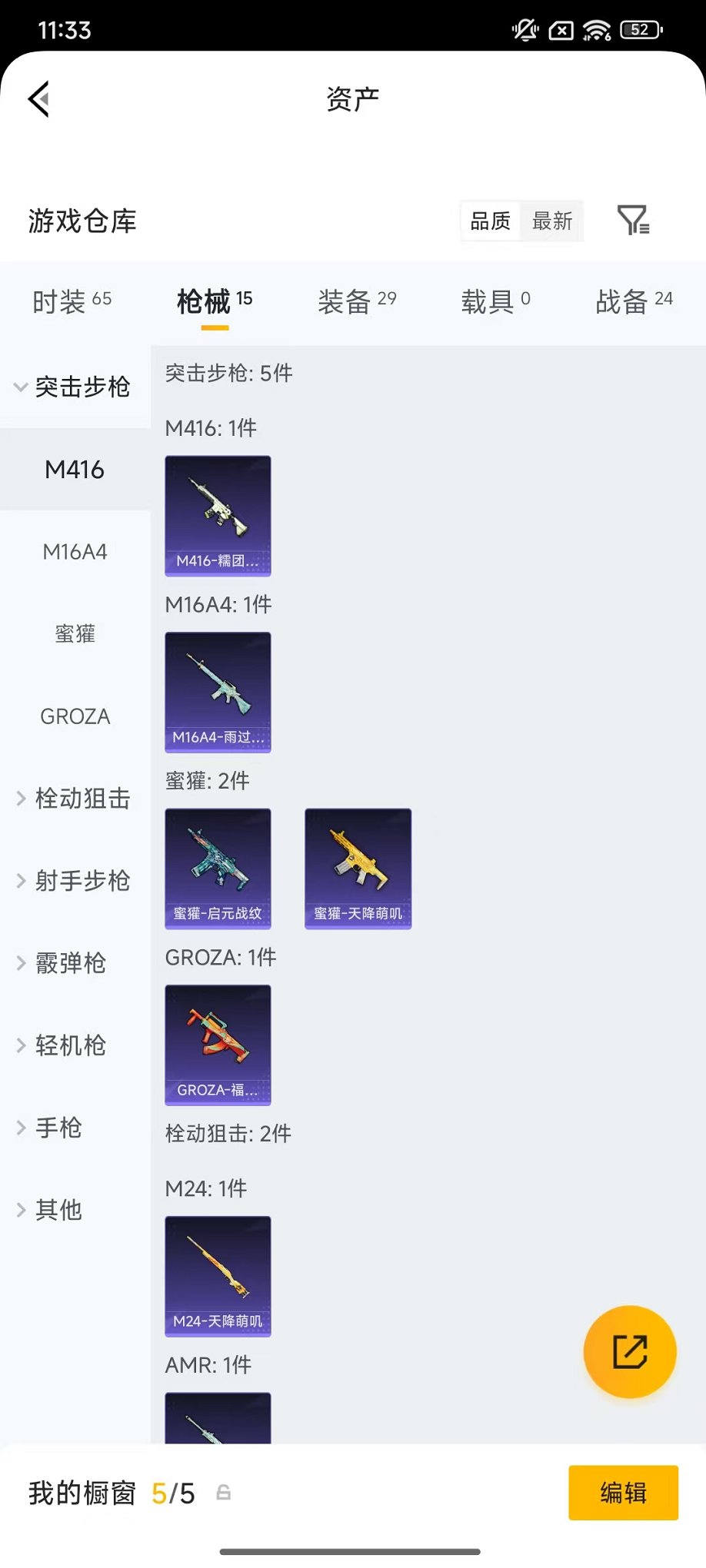Tap the yellow share floating button

click(629, 1351)
